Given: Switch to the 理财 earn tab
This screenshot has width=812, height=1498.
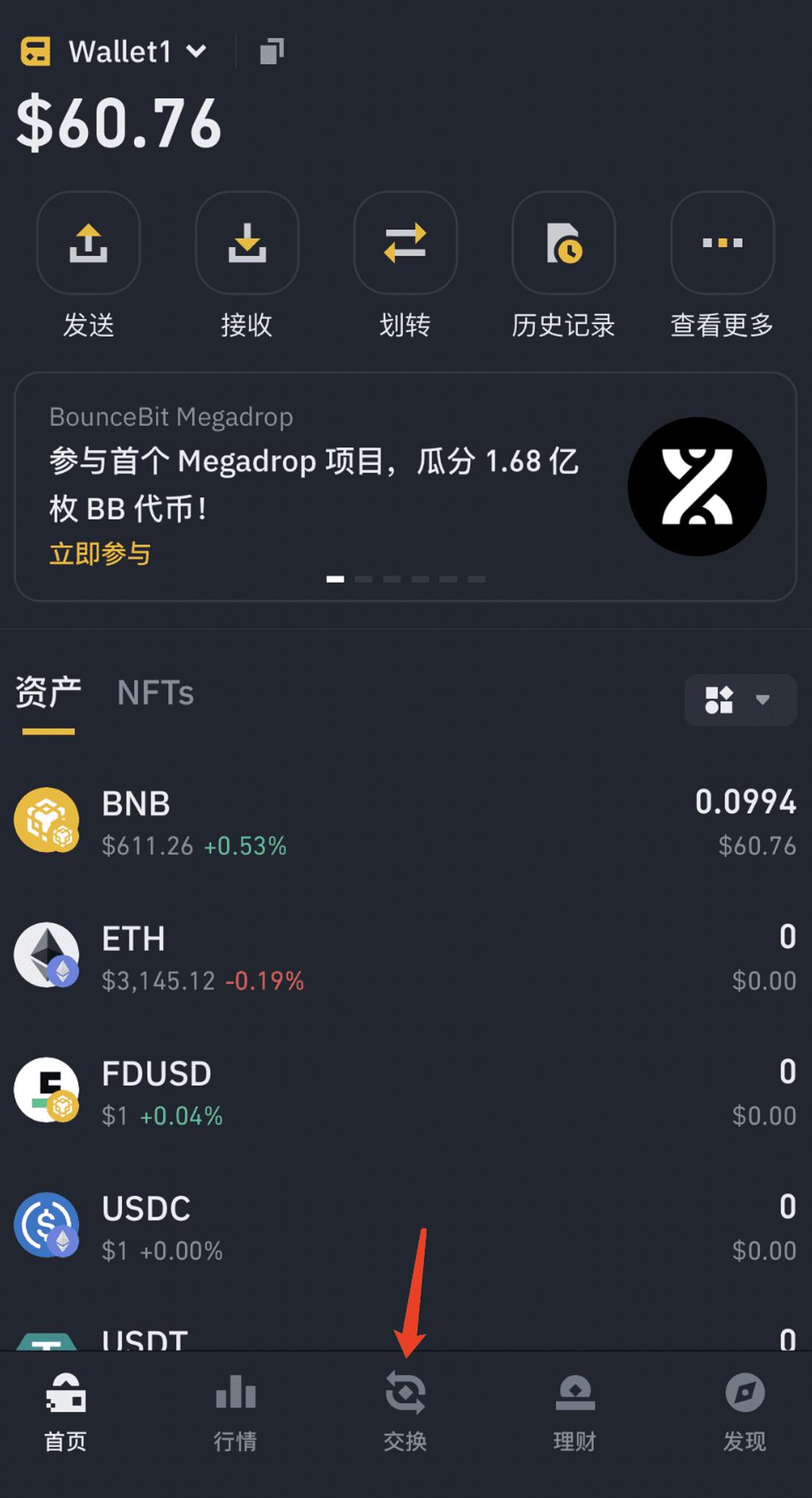Looking at the screenshot, I should pyautogui.click(x=575, y=1412).
